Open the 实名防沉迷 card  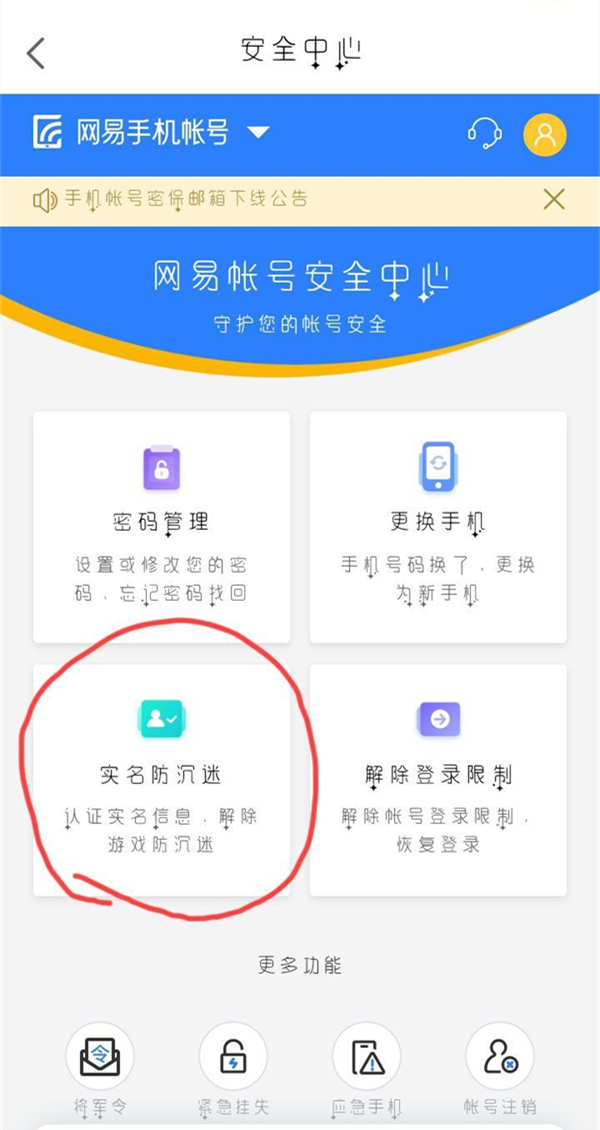pyautogui.click(x=162, y=778)
